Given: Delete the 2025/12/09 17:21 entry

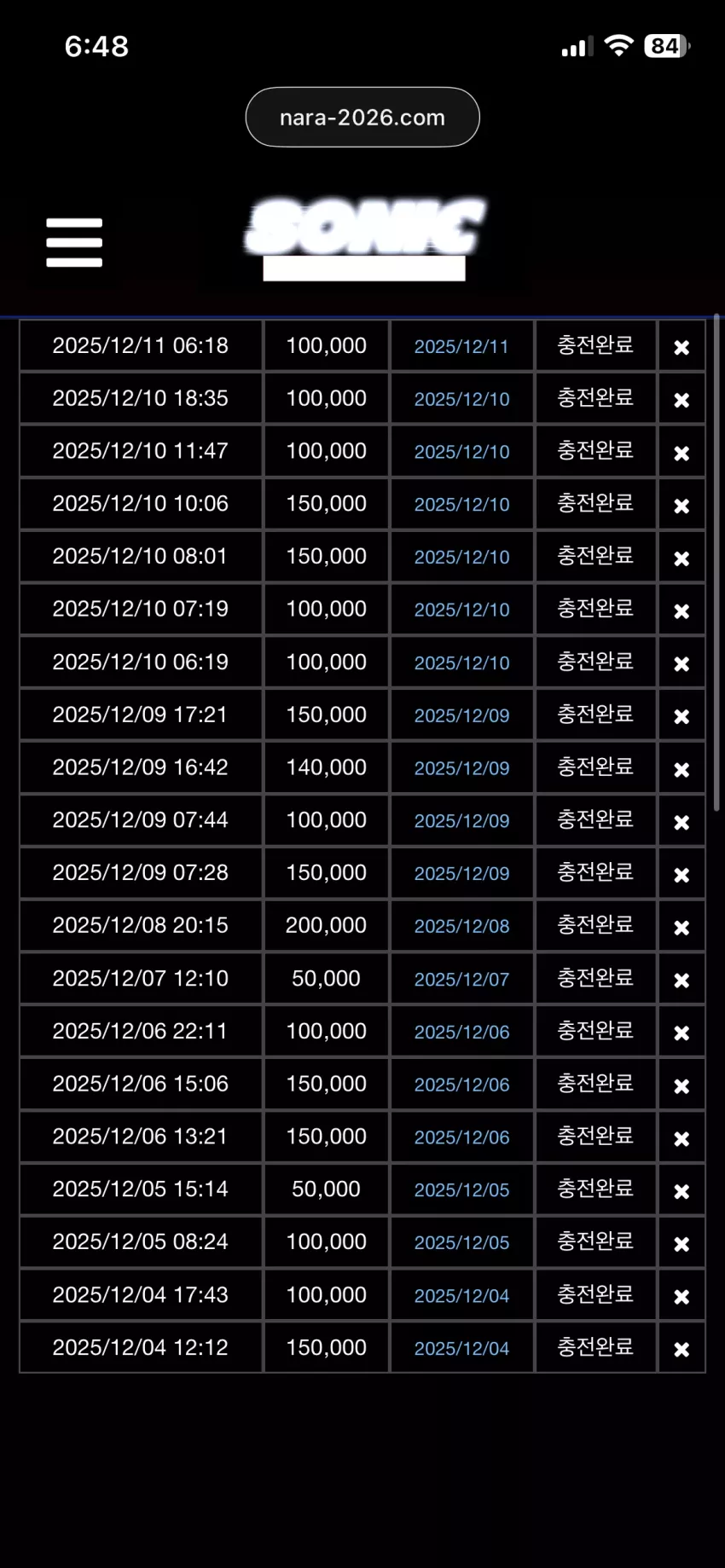Looking at the screenshot, I should click(681, 716).
